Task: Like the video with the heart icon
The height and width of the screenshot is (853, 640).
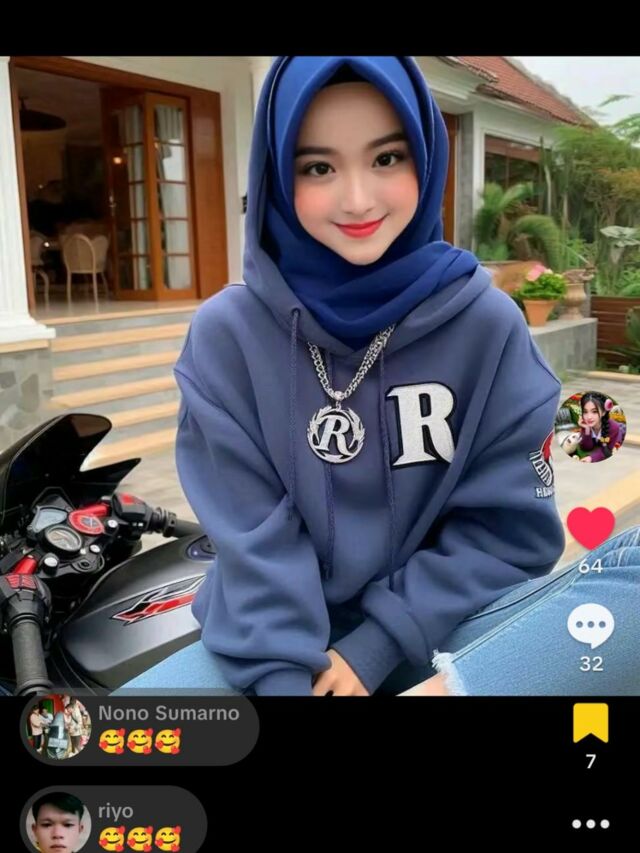Action: click(x=590, y=527)
